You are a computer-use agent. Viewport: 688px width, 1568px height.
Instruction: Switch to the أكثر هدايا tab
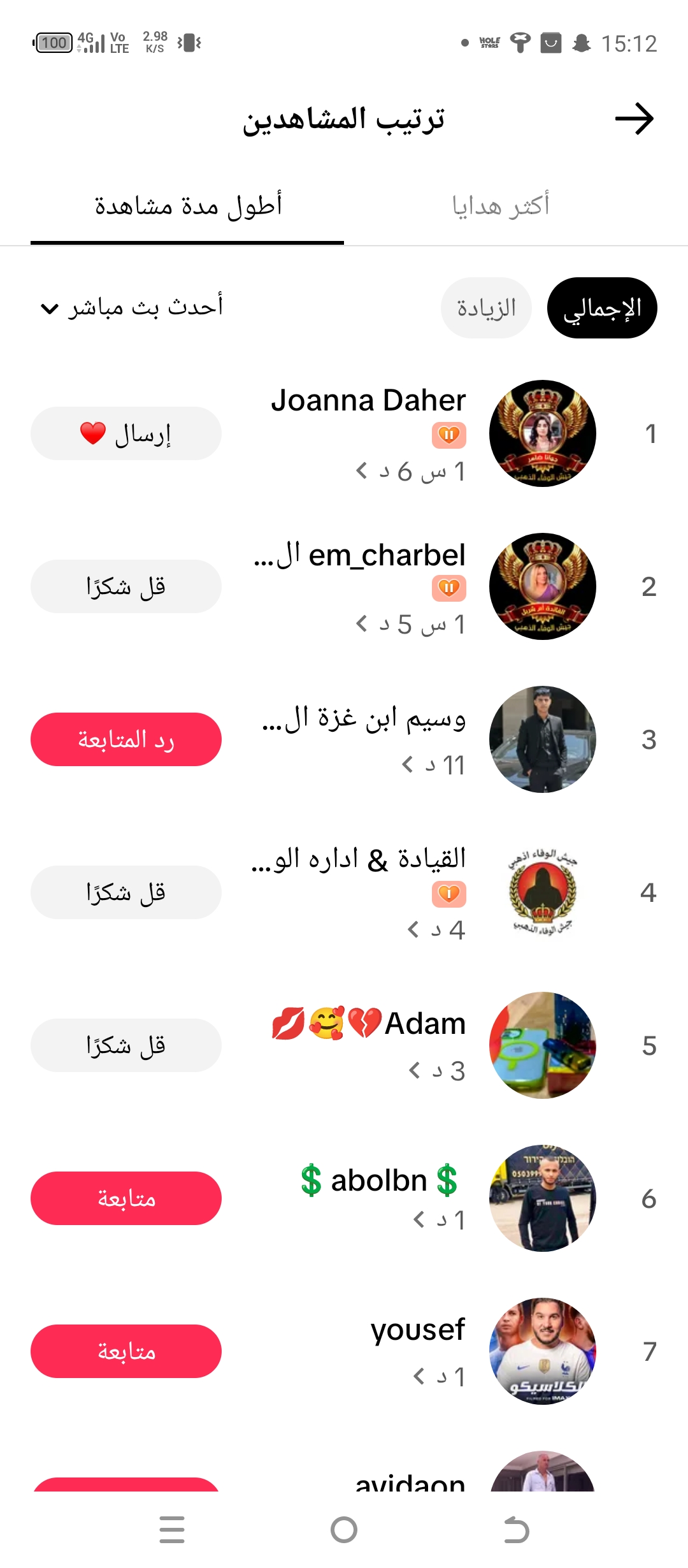click(501, 206)
